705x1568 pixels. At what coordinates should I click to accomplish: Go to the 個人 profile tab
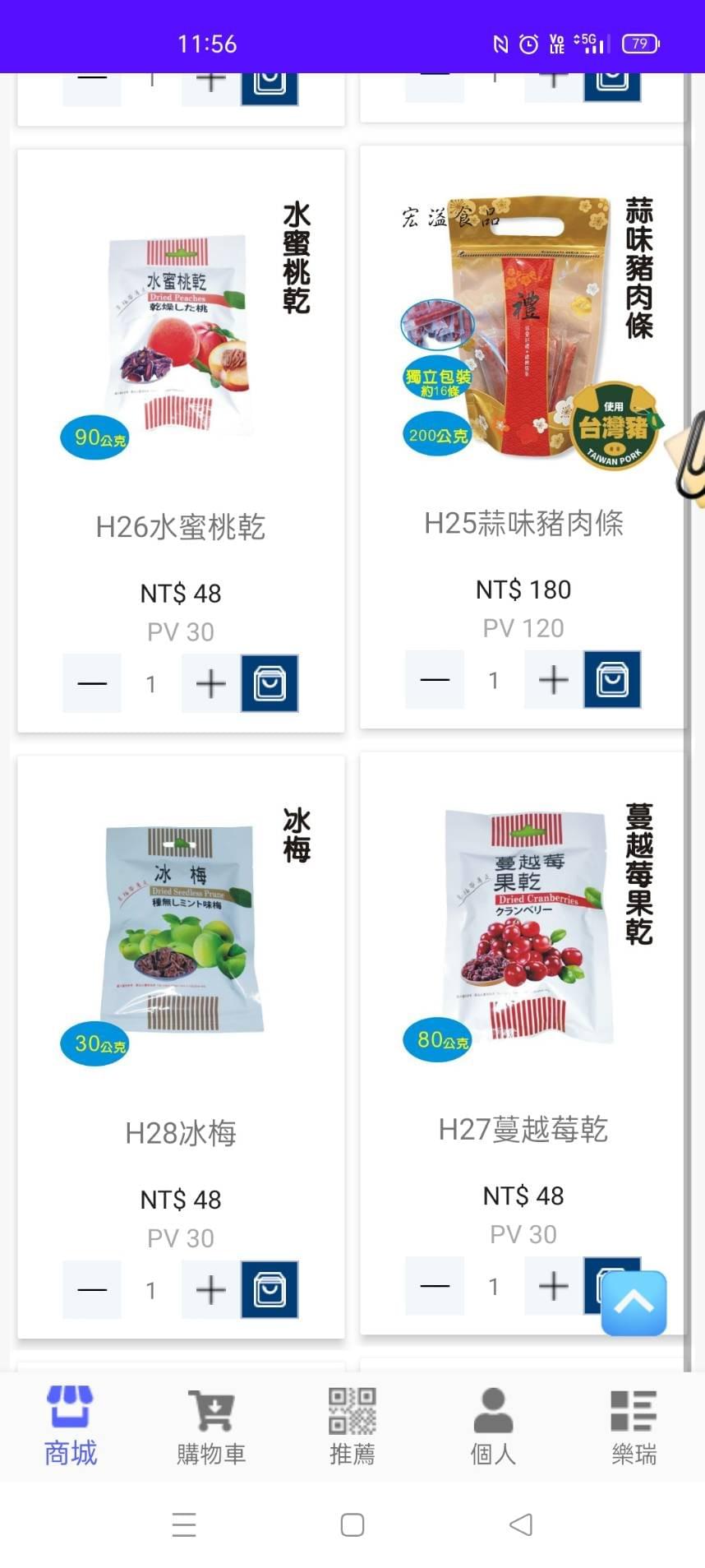point(493,1427)
